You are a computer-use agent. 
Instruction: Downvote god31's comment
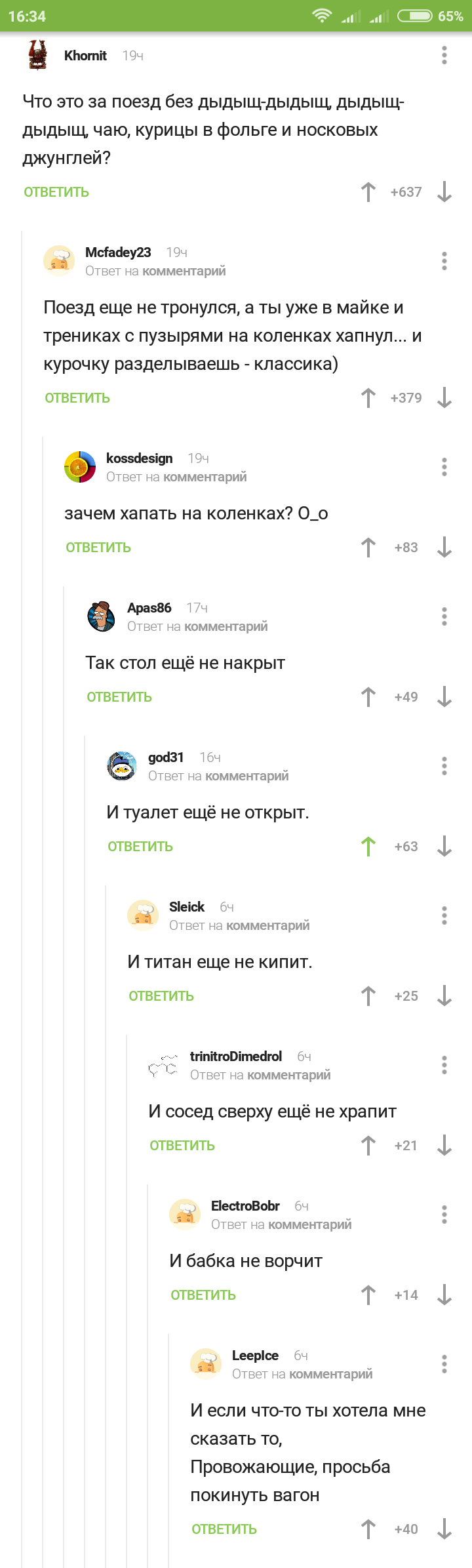coord(444,847)
